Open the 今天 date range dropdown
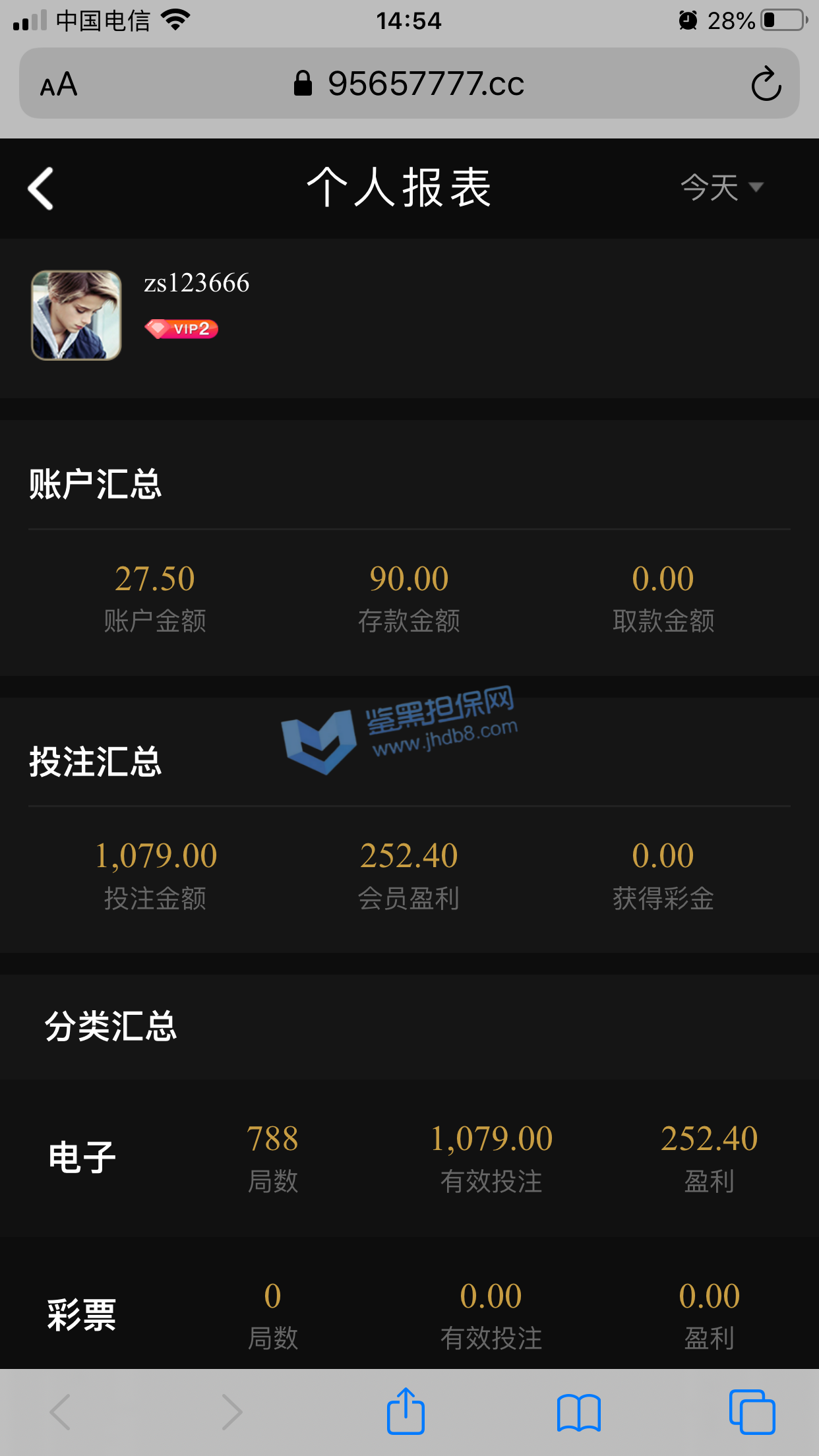Image resolution: width=819 pixels, height=1456 pixels. (x=721, y=188)
